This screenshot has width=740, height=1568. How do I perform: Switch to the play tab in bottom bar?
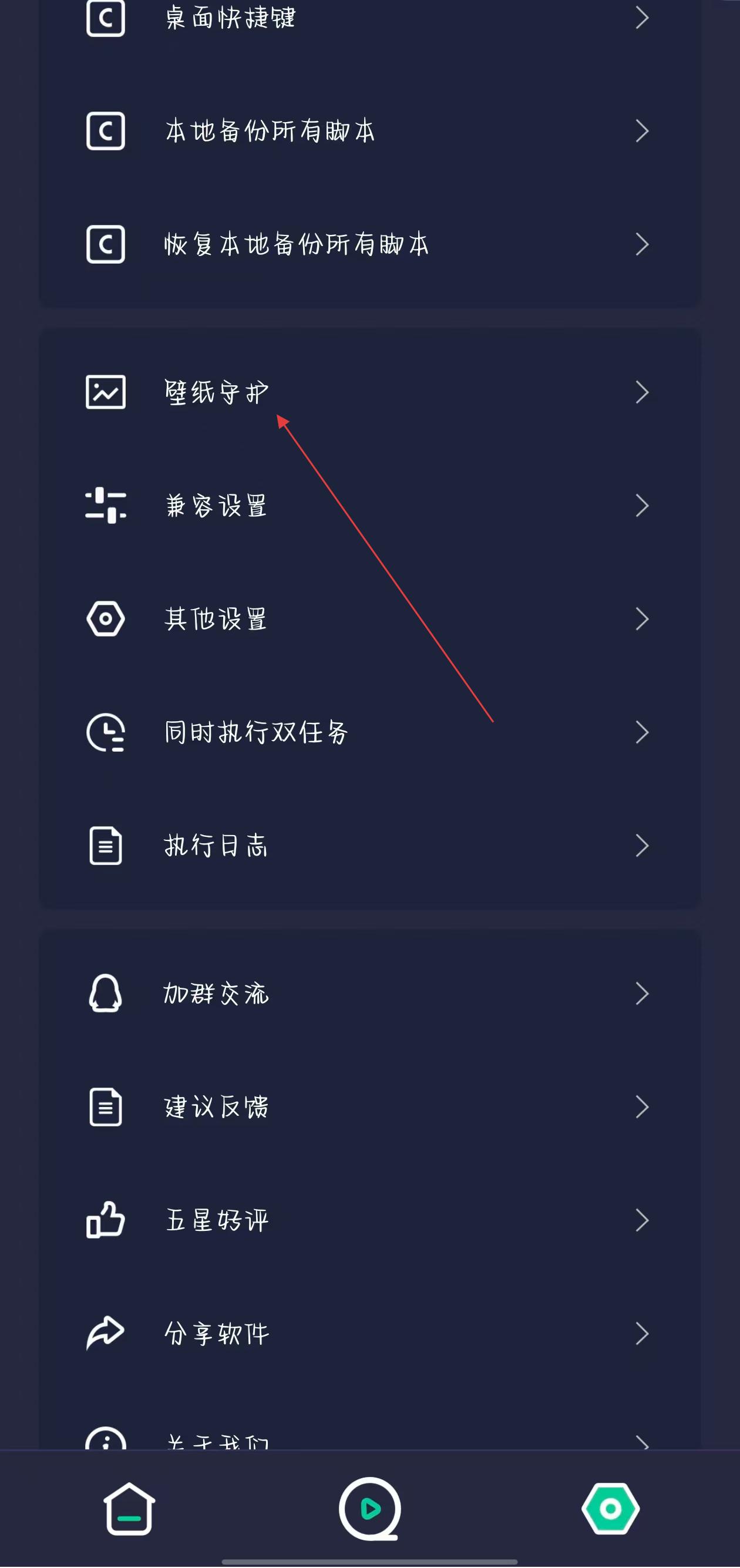369,1508
